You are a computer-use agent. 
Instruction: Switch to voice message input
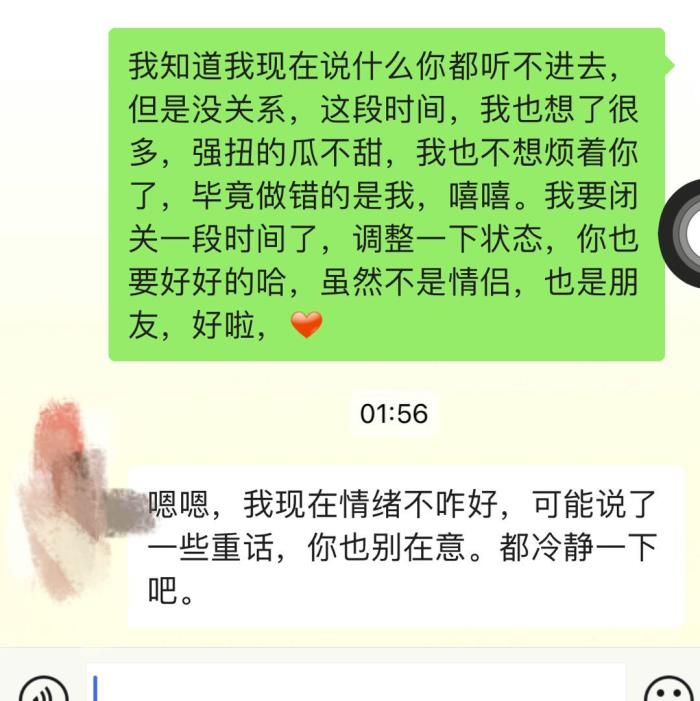(42, 692)
